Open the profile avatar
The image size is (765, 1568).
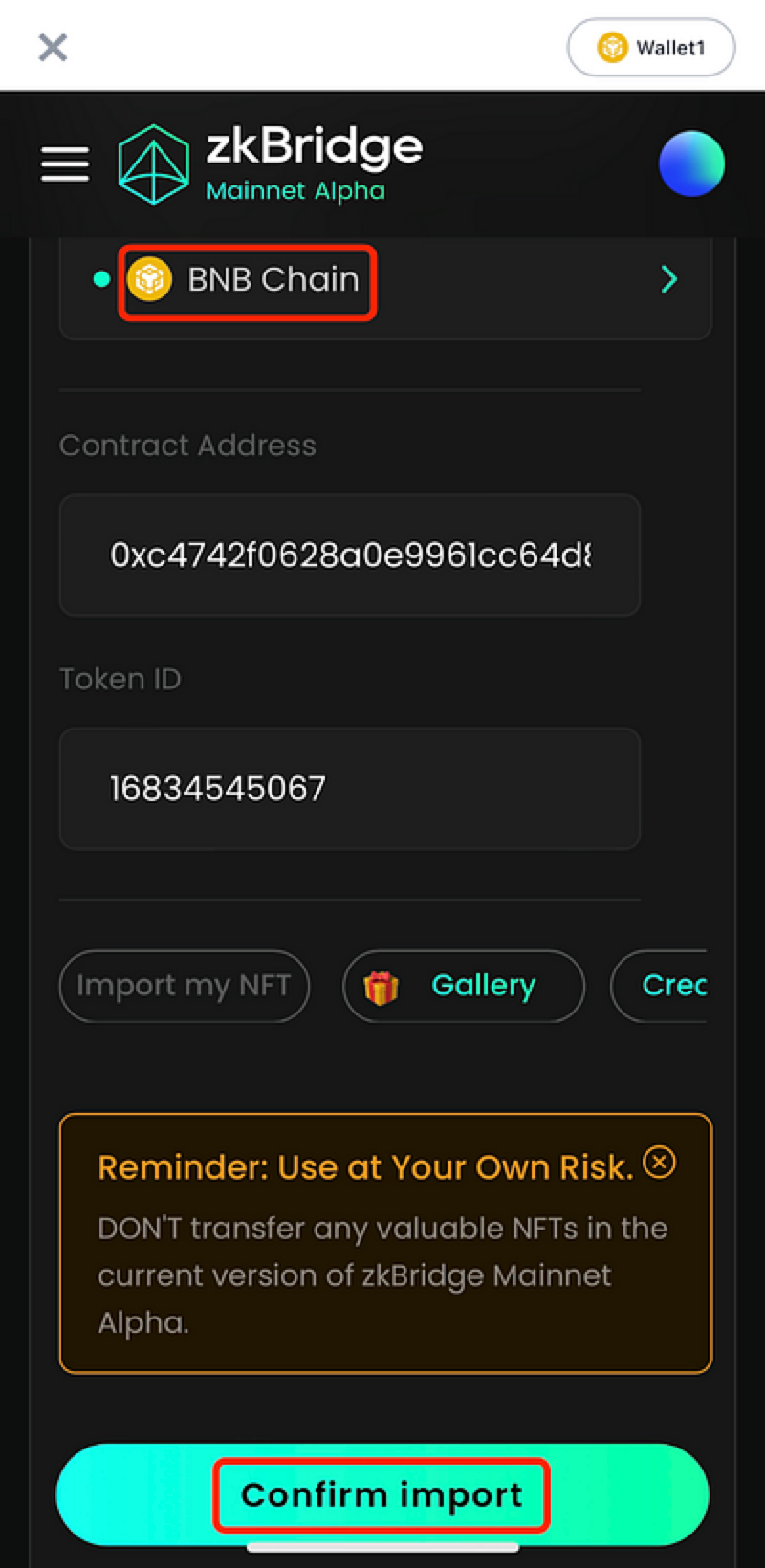691,163
